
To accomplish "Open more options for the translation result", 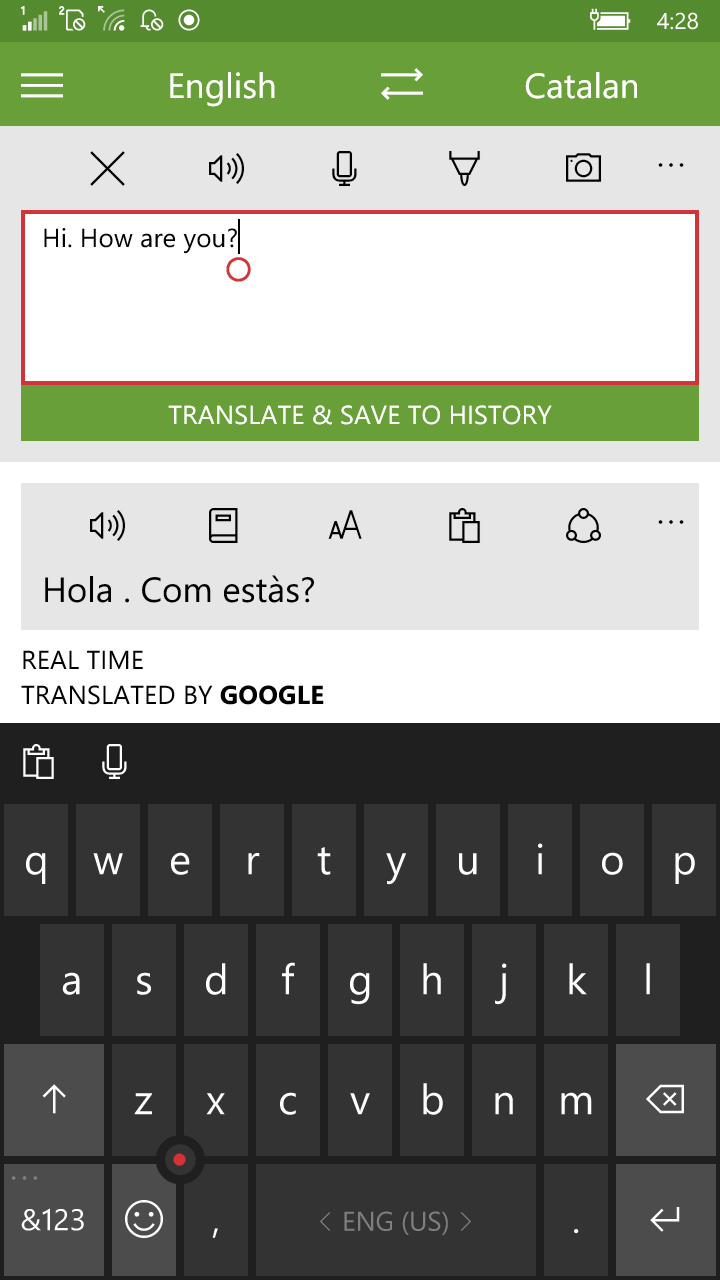I will tap(671, 521).
